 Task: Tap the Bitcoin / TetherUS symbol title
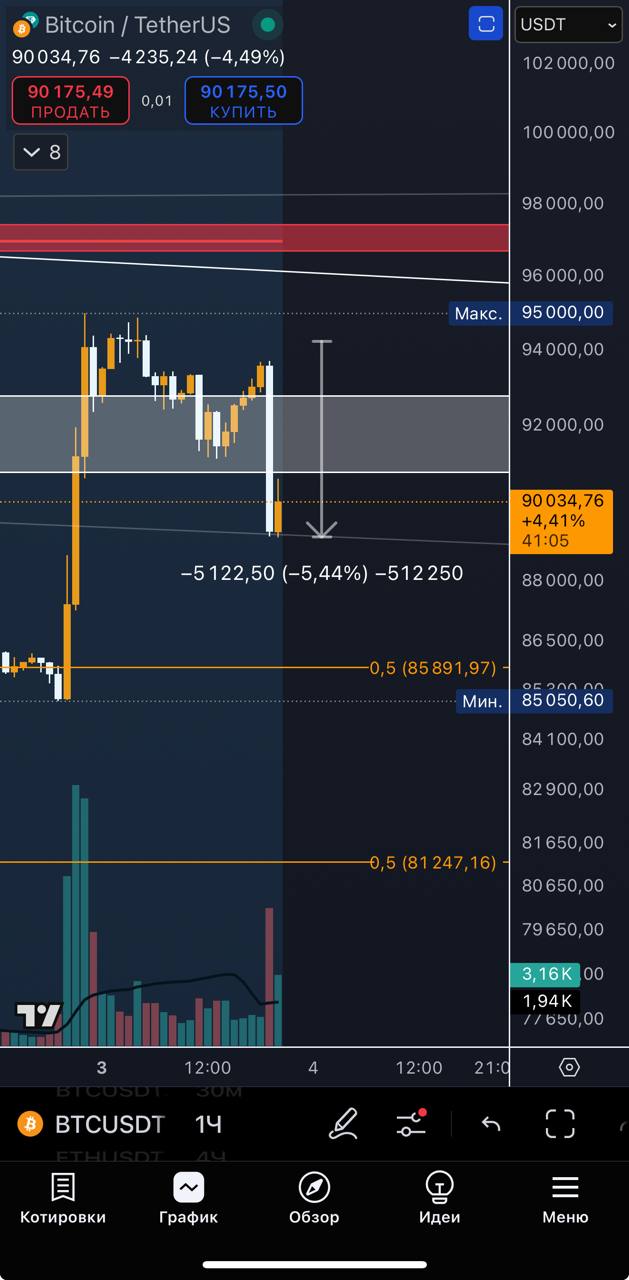coord(137,25)
